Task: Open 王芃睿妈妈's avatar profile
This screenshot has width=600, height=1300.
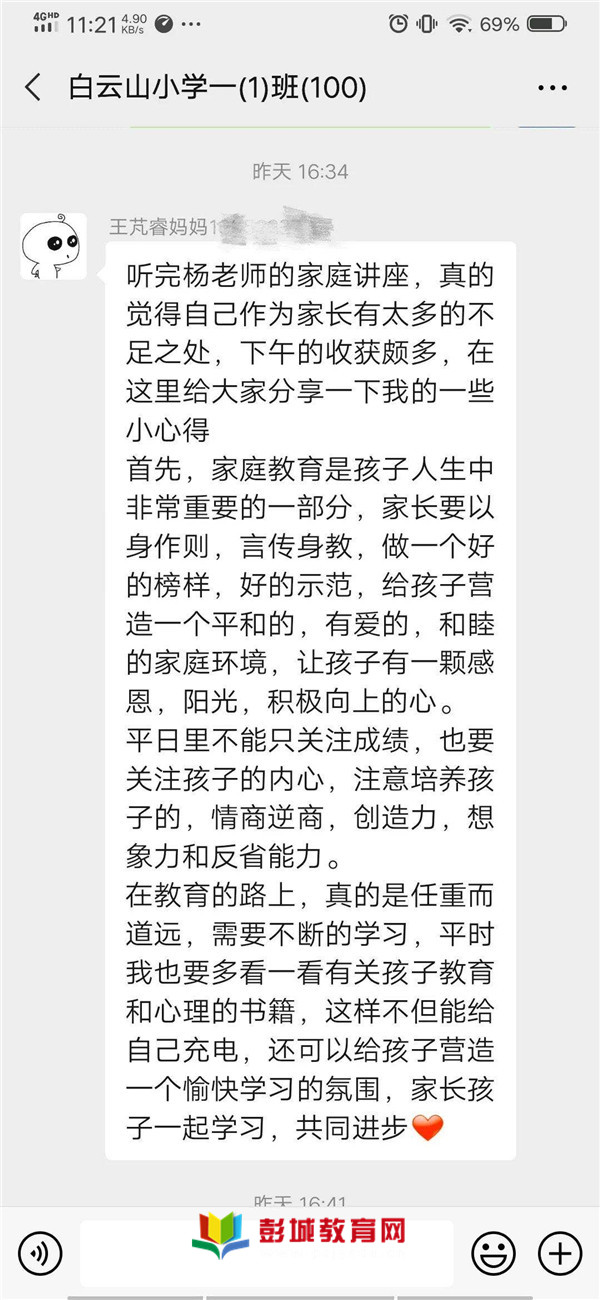Action: (x=52, y=246)
